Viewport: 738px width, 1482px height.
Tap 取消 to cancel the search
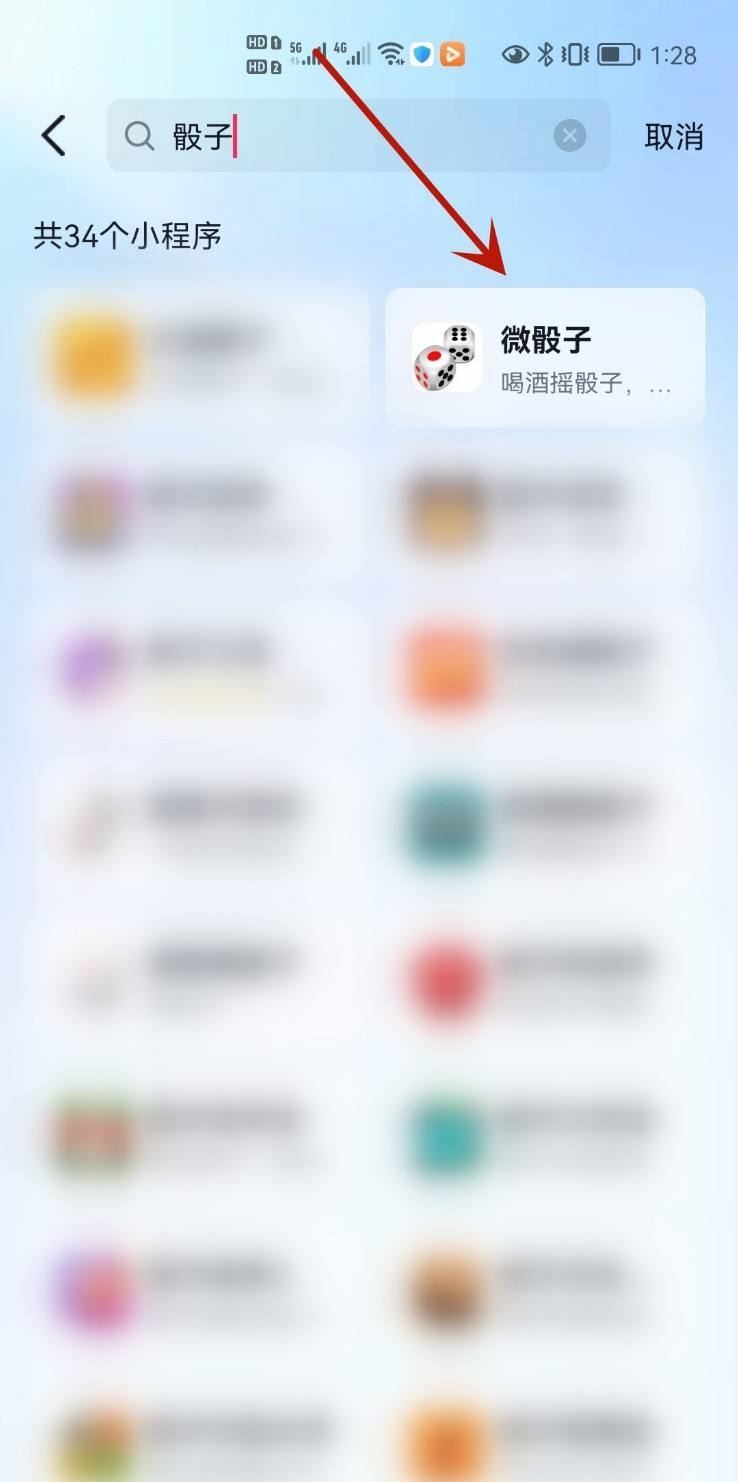pos(673,136)
